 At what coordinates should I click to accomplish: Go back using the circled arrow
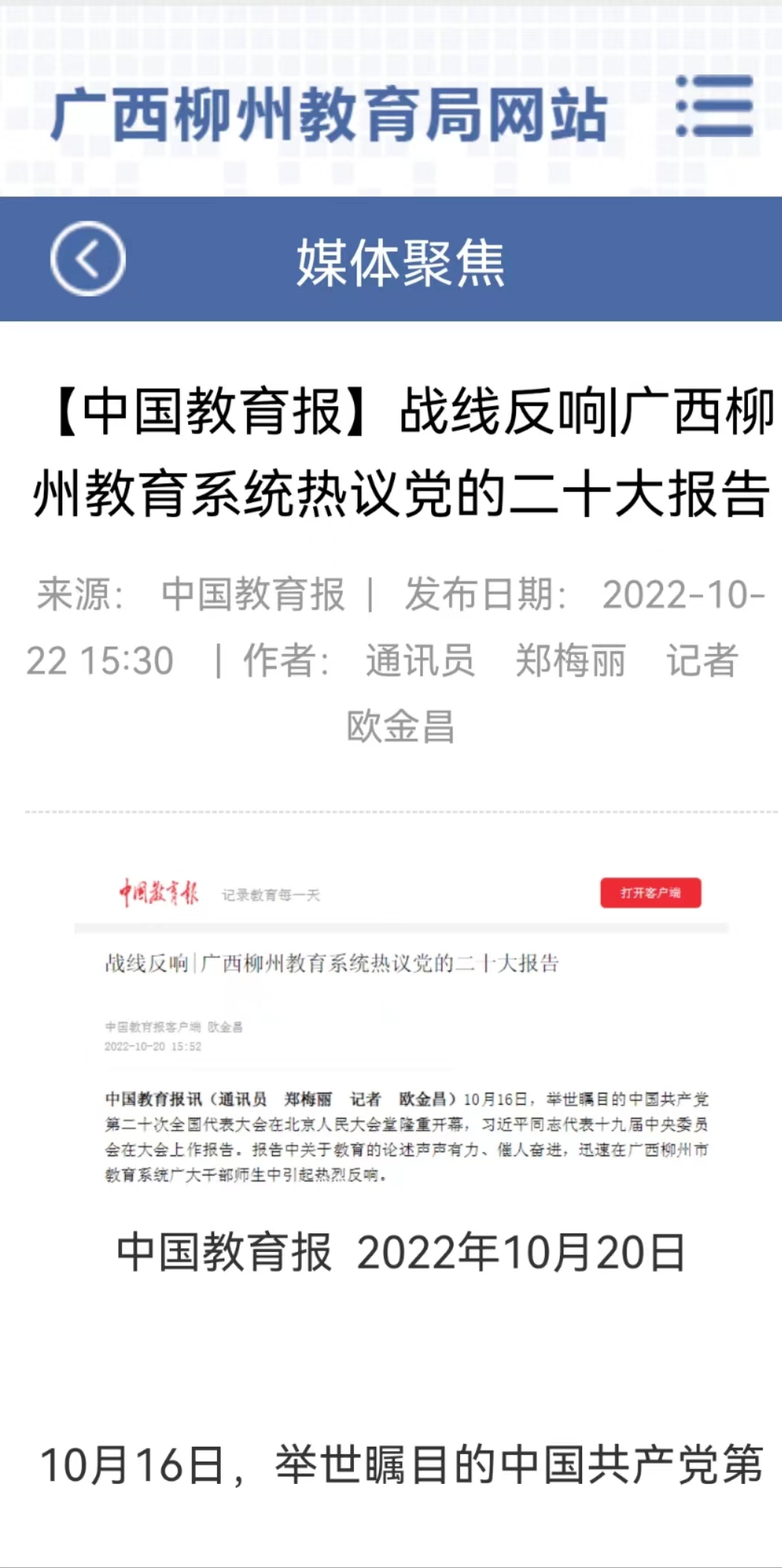click(88, 259)
